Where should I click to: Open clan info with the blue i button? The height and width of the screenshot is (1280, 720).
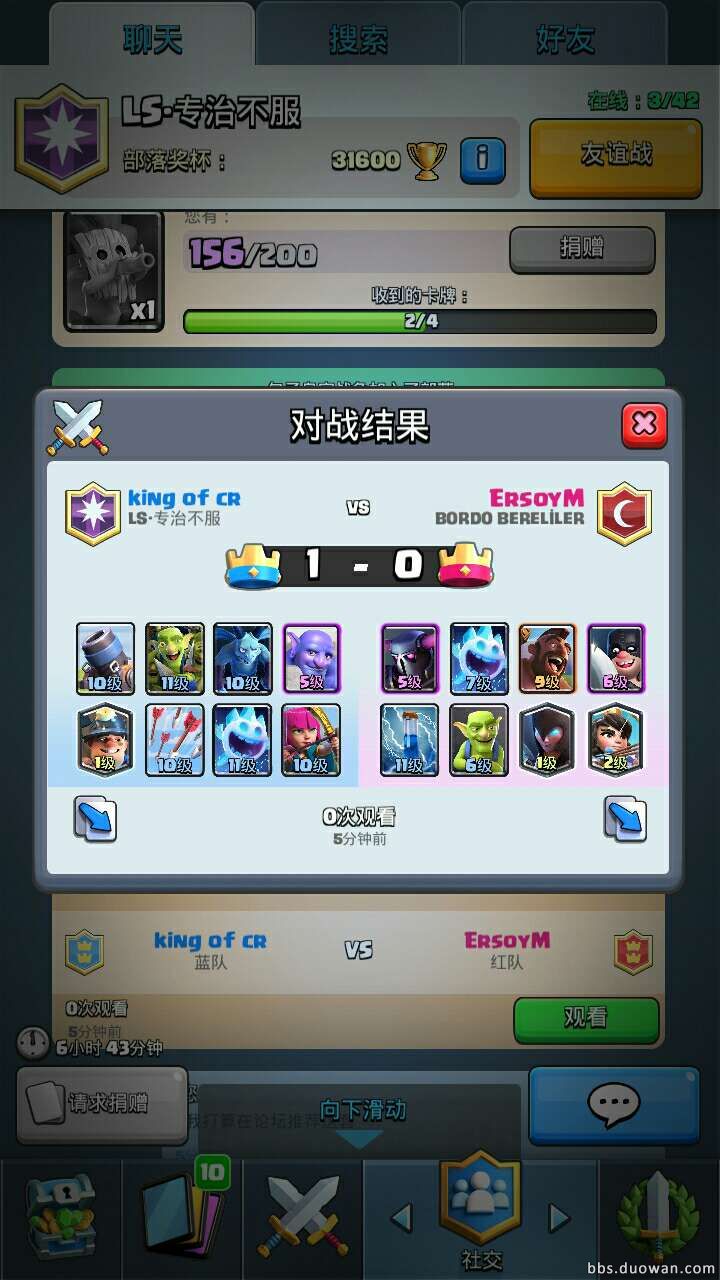coord(482,160)
